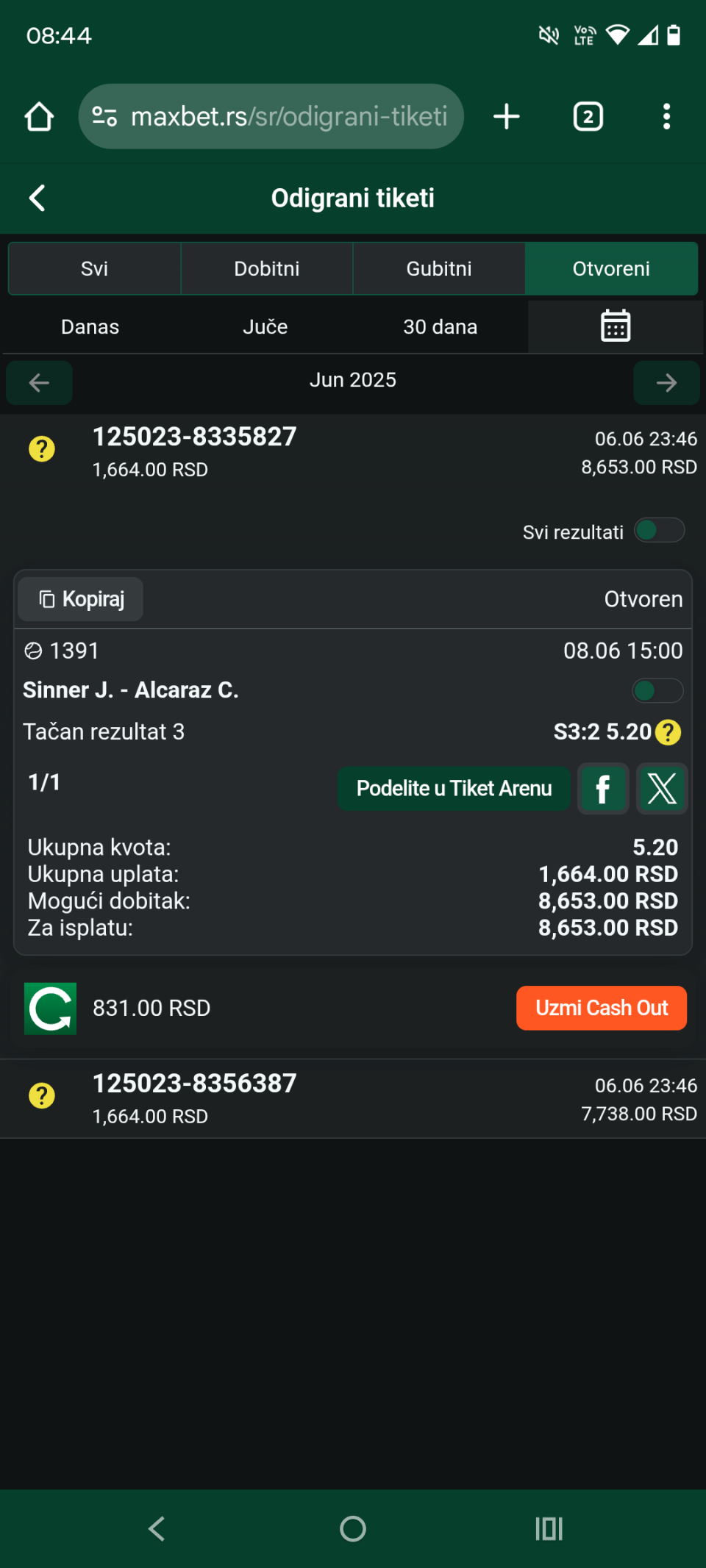This screenshot has width=706, height=1568.
Task: Filter tickets by 30 dana
Action: [440, 326]
